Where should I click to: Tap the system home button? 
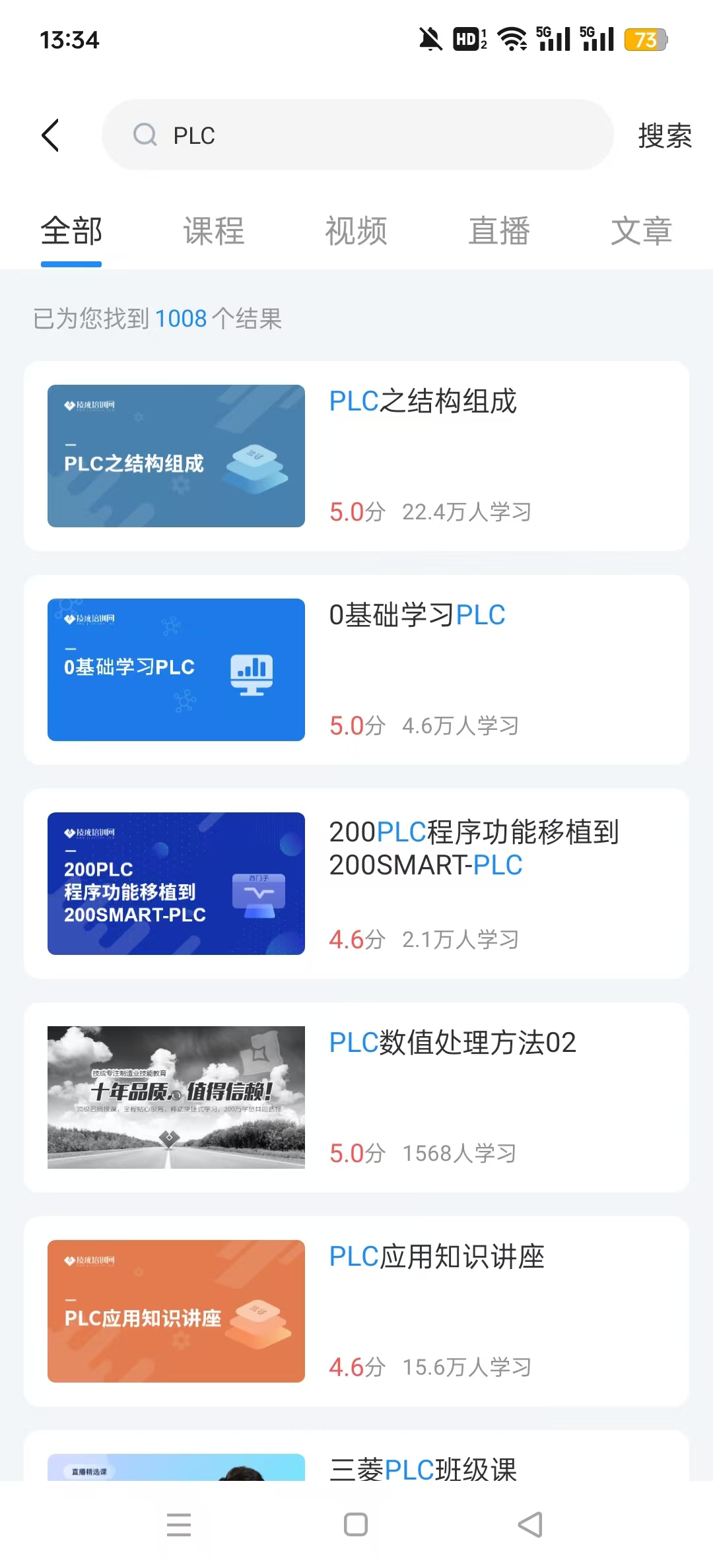tap(356, 1524)
